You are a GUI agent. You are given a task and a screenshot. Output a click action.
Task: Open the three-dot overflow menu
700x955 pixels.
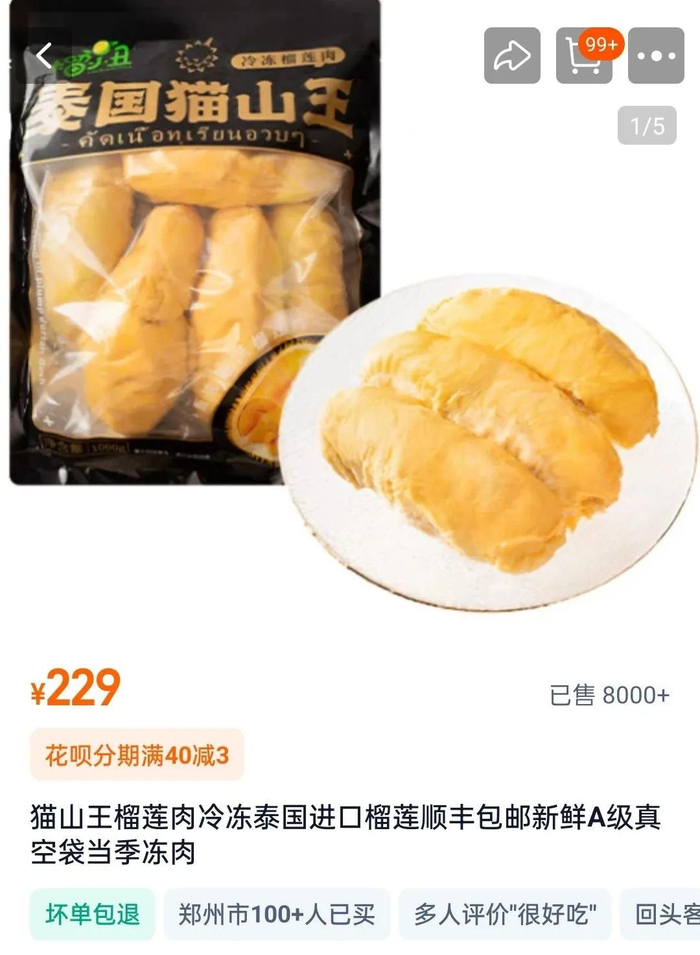click(656, 56)
